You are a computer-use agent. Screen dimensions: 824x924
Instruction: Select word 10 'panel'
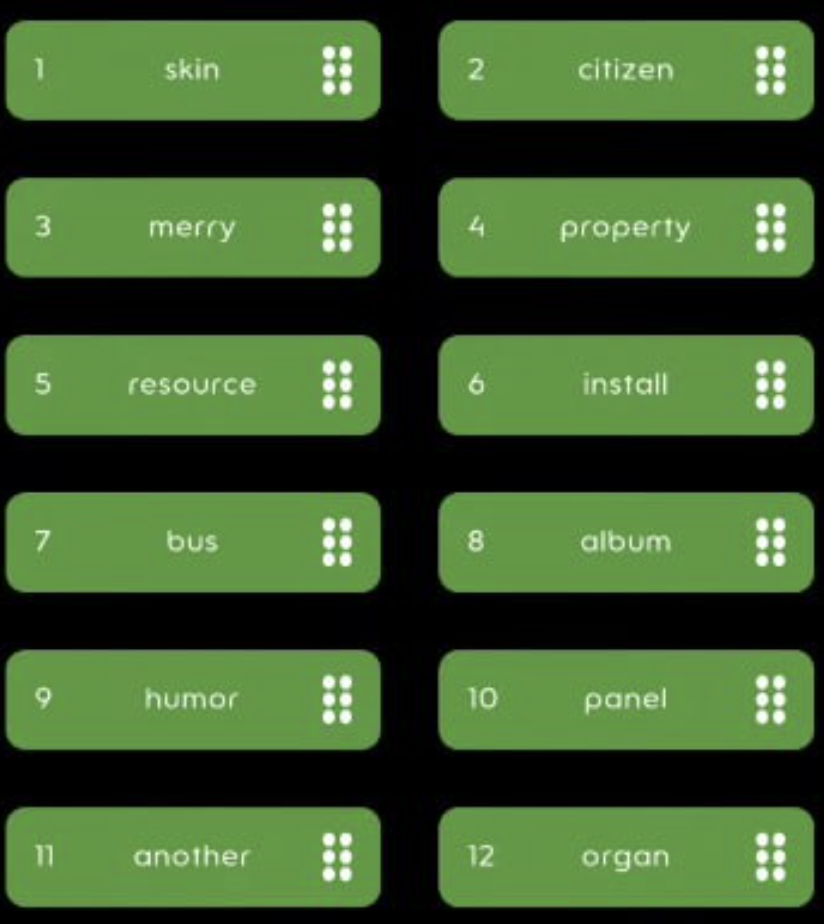tap(625, 699)
